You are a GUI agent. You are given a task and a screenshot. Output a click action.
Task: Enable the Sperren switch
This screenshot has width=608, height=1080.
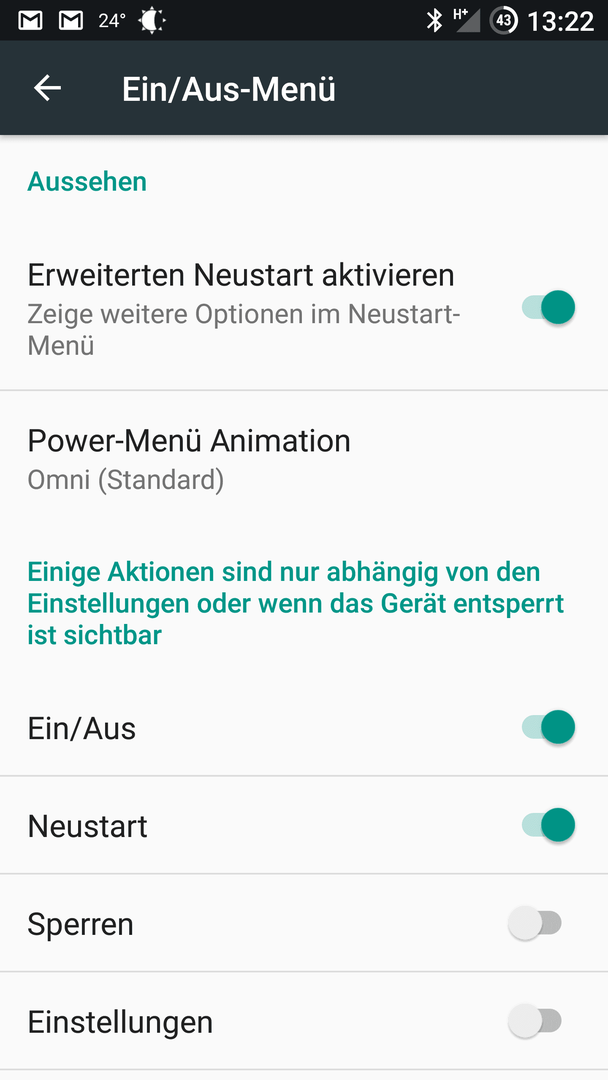tap(535, 924)
